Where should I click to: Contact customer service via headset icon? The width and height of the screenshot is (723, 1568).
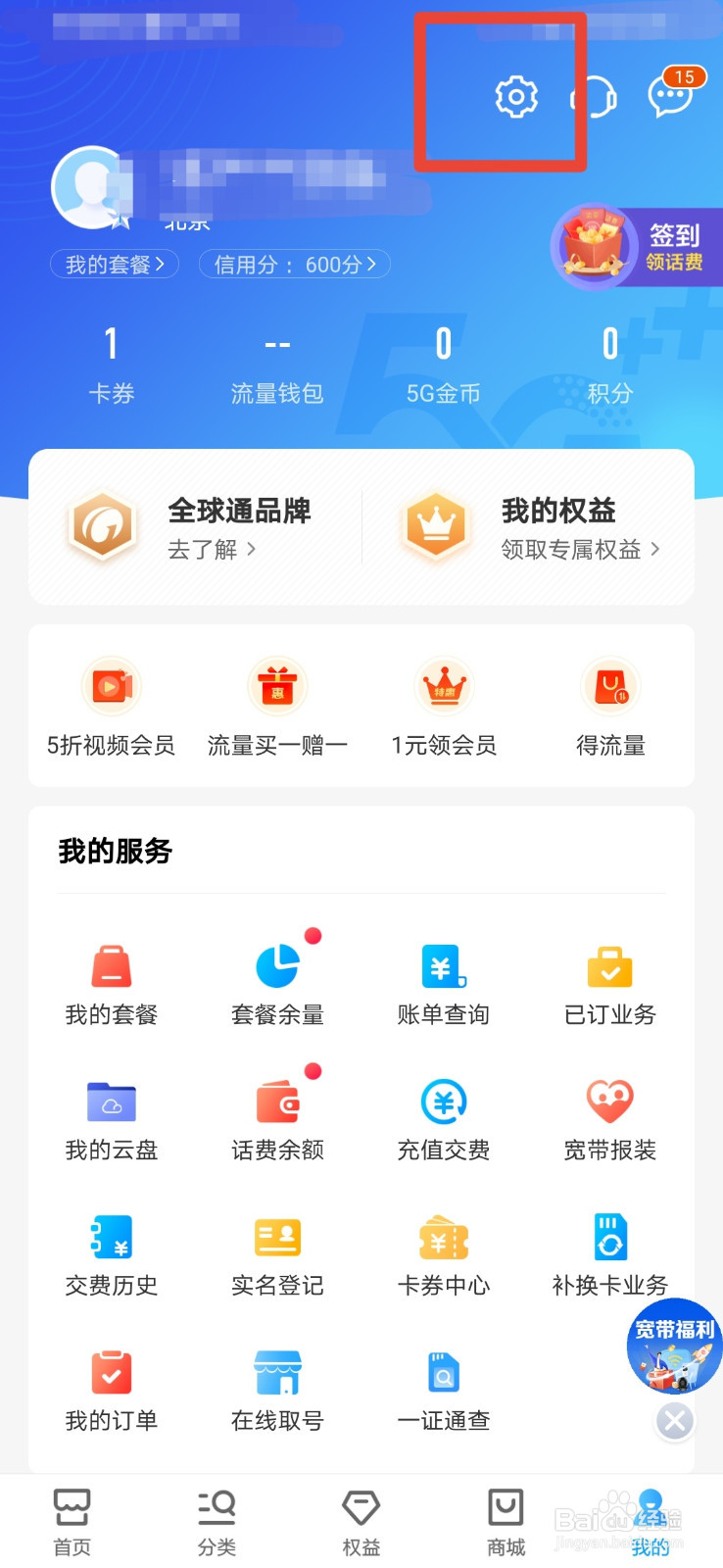click(595, 97)
